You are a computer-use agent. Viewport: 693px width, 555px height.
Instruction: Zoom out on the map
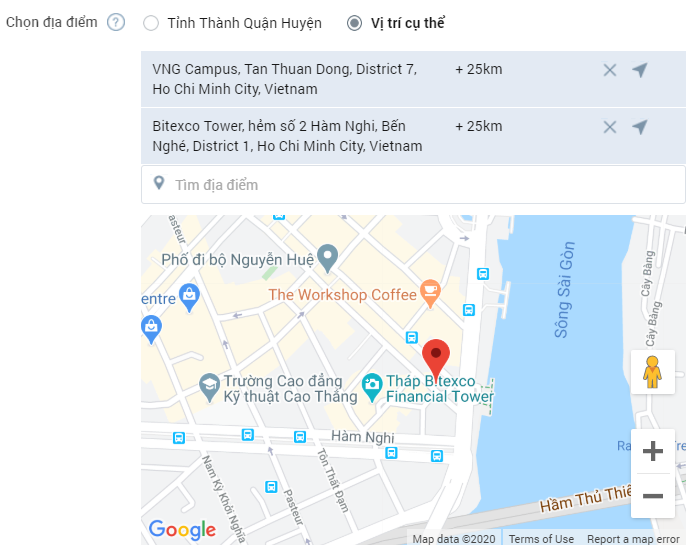point(652,495)
